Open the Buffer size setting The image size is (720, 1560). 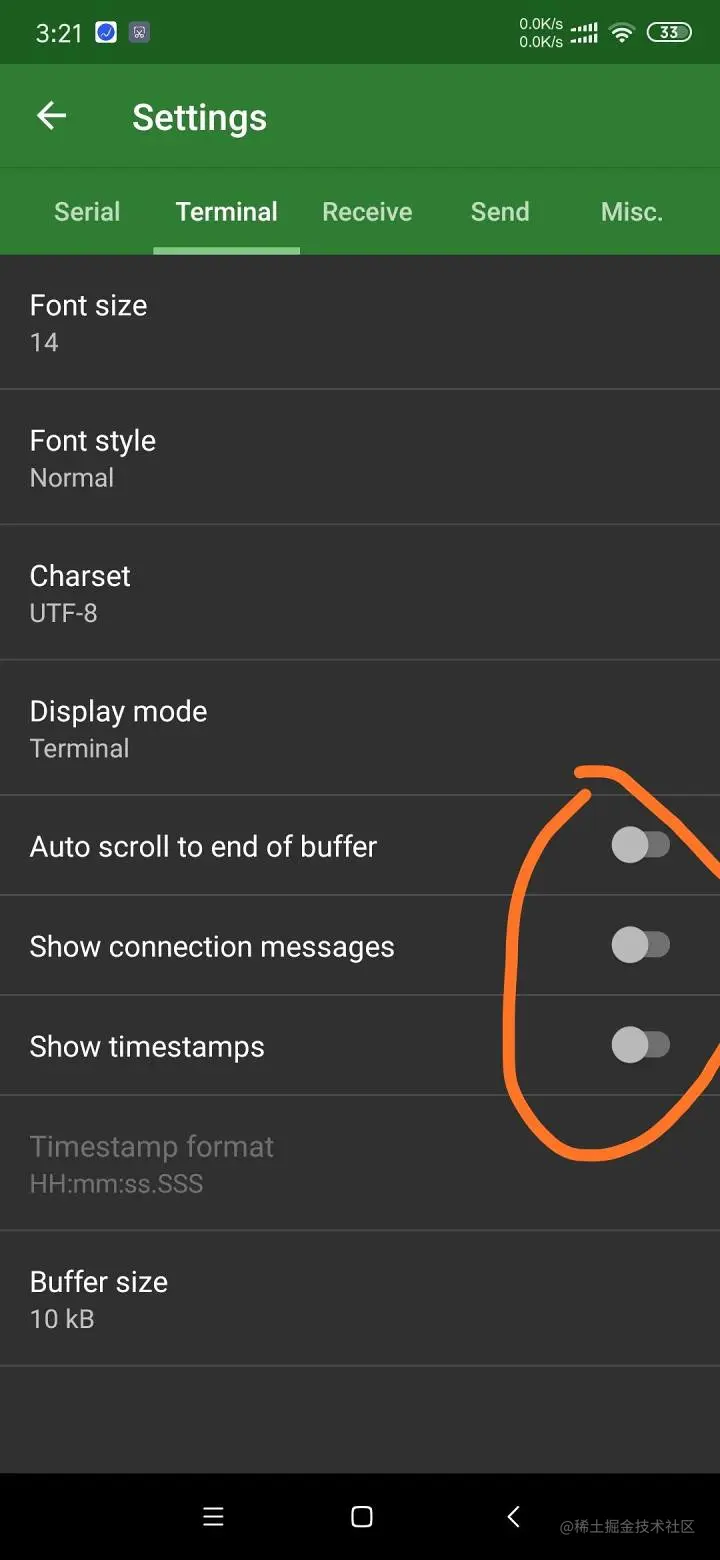click(x=360, y=1299)
